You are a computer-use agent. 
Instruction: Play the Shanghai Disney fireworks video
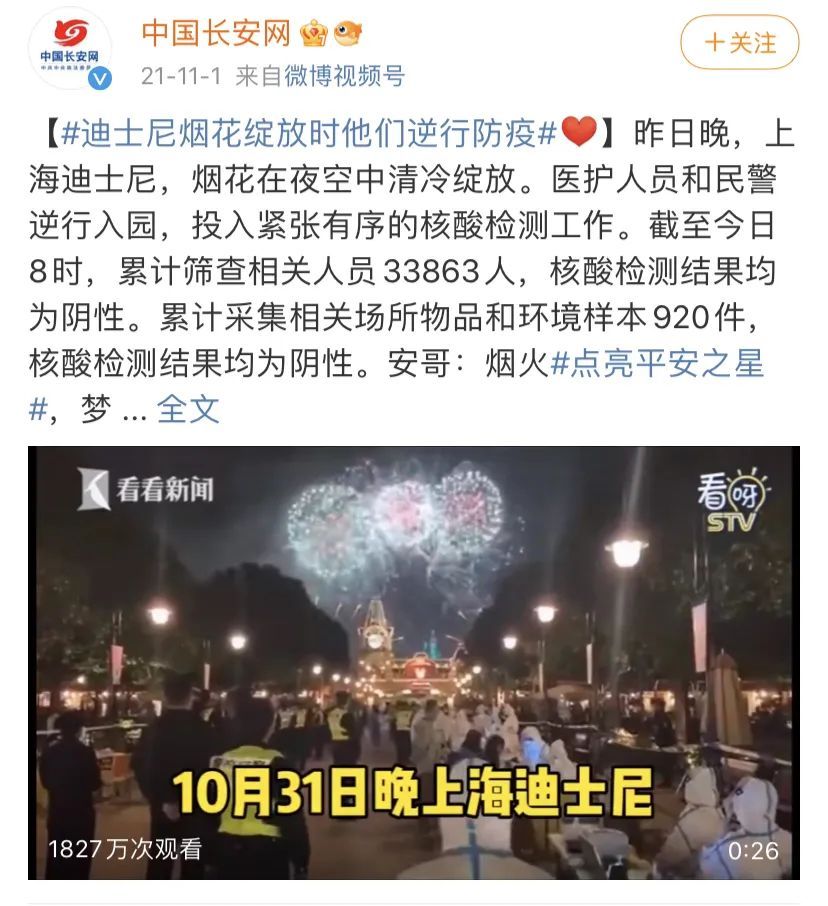413,662
